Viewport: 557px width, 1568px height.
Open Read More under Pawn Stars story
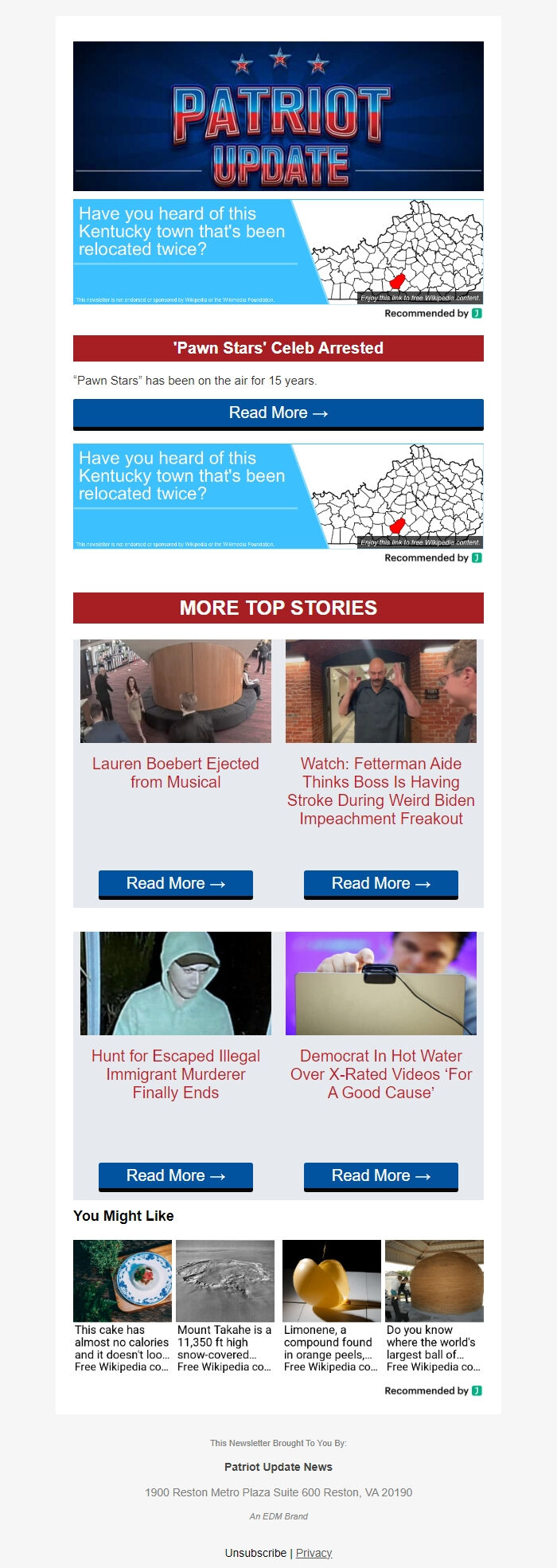pos(278,413)
